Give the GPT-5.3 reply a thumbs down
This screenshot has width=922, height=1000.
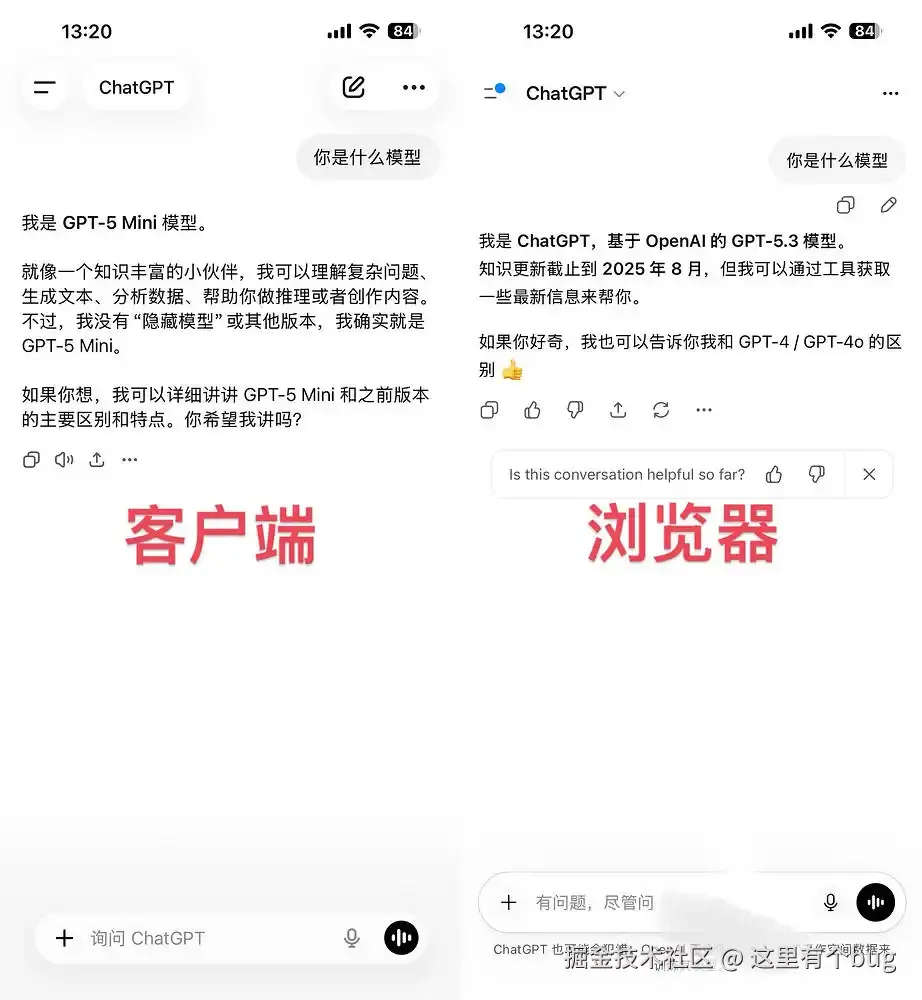click(574, 410)
